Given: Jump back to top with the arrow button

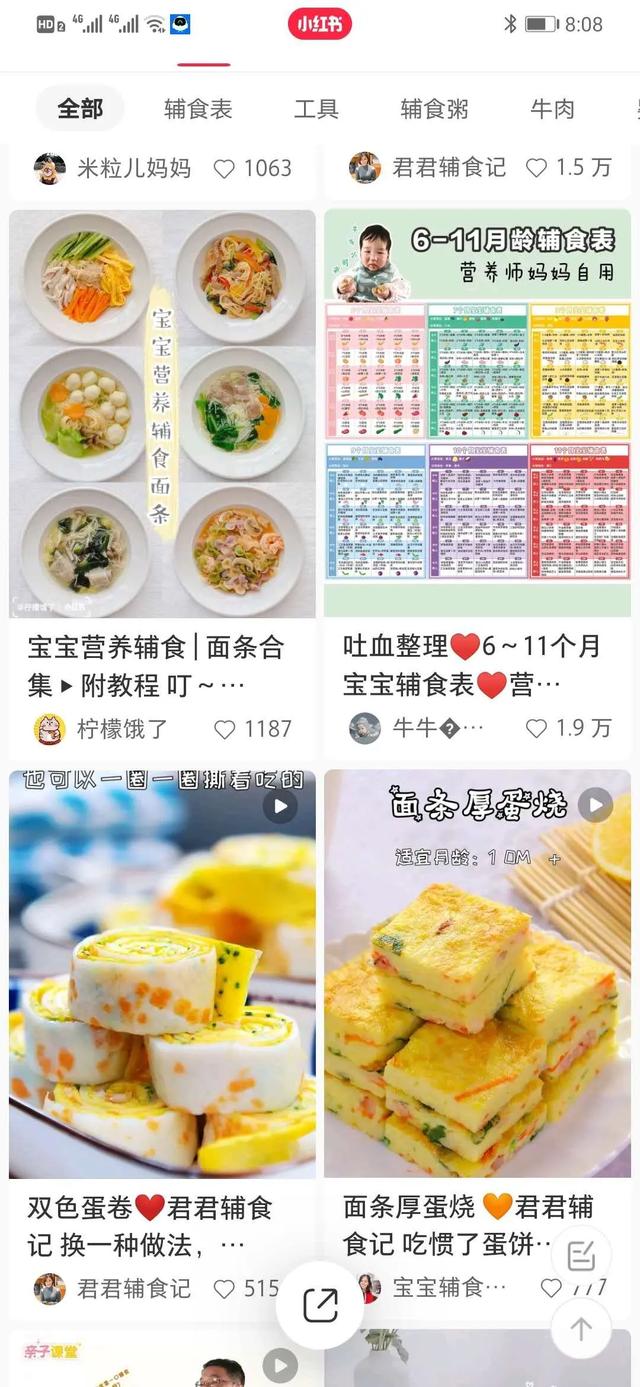Looking at the screenshot, I should point(581,1328).
